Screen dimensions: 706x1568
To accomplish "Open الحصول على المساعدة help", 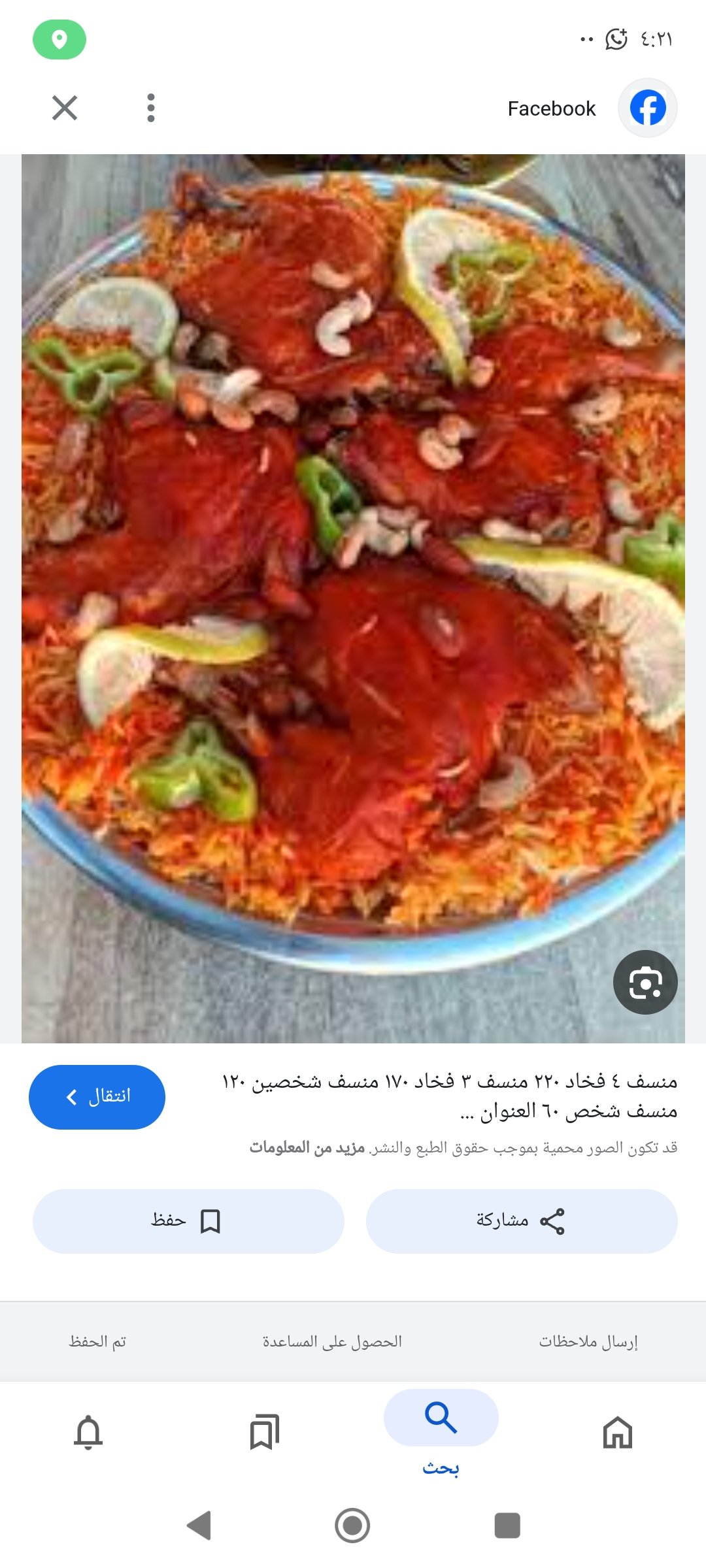I will pyautogui.click(x=332, y=1341).
